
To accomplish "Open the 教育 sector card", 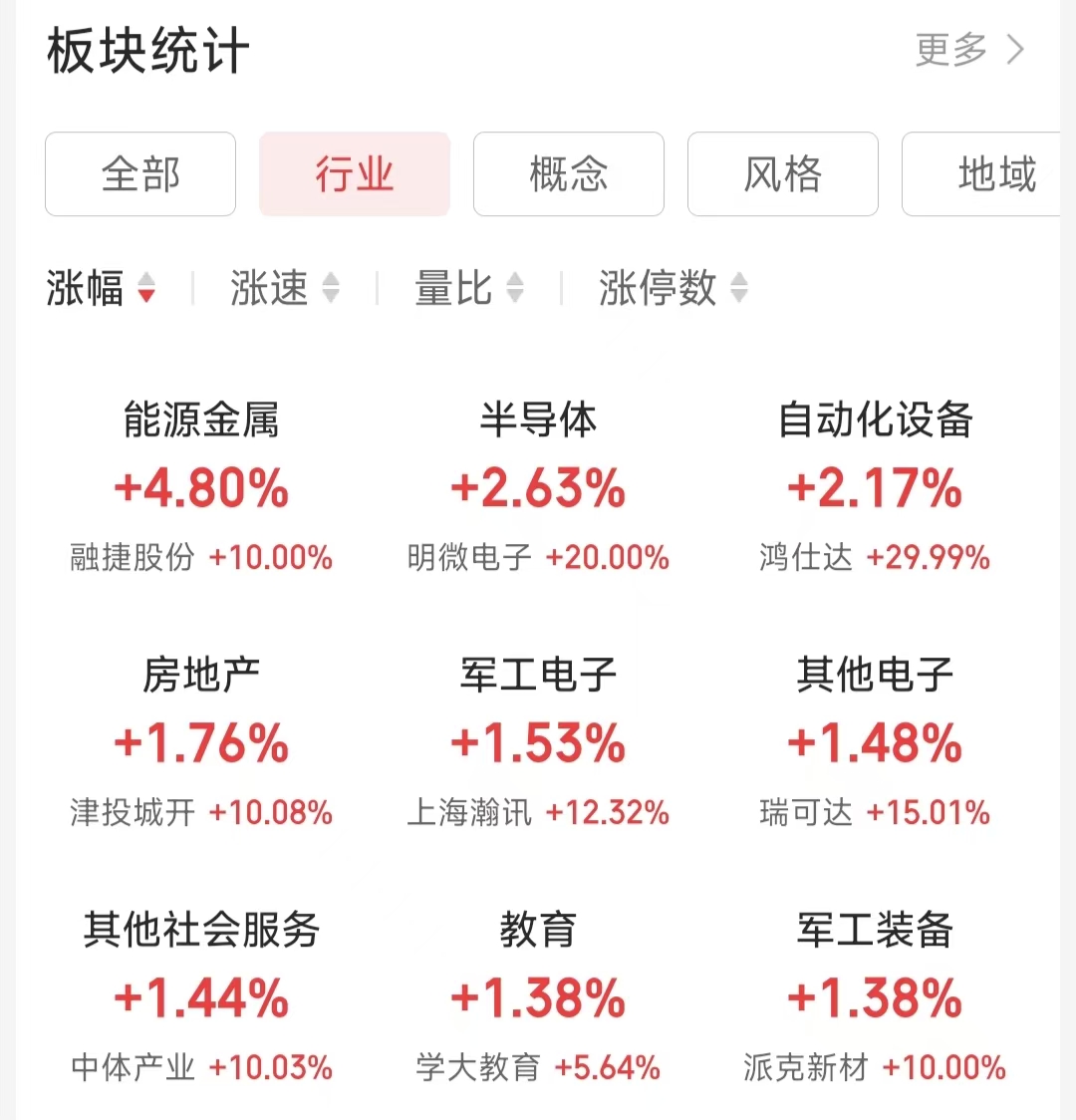I will click(x=538, y=996).
